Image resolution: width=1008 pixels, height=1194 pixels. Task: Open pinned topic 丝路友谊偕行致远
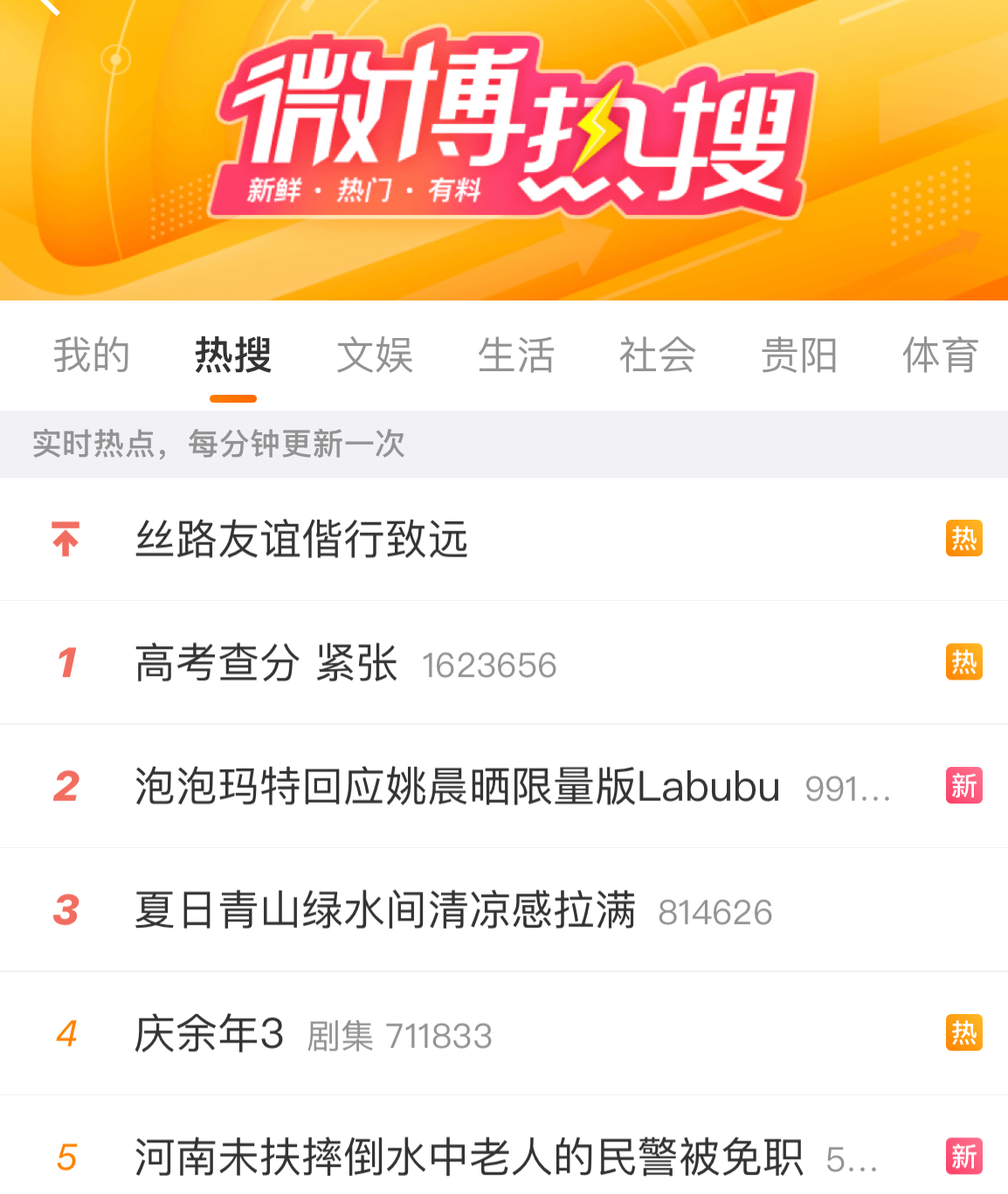pos(302,539)
